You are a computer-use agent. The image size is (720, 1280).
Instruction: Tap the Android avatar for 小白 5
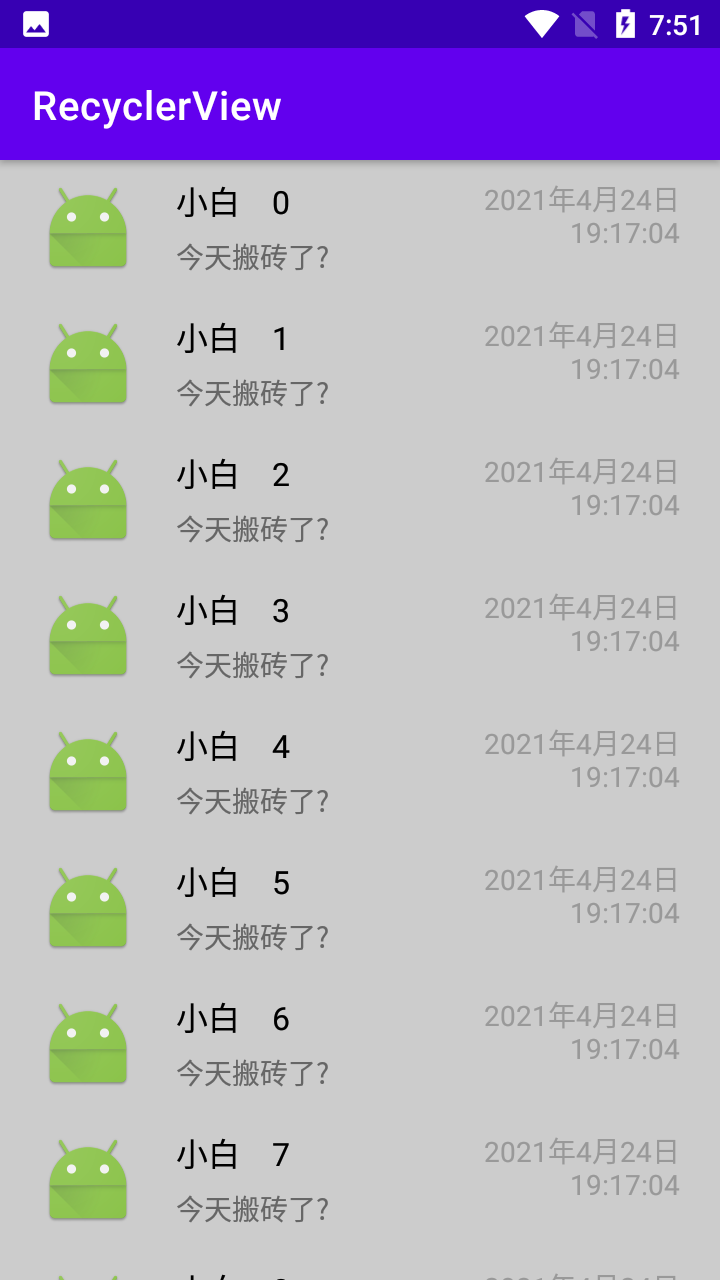coord(87,907)
